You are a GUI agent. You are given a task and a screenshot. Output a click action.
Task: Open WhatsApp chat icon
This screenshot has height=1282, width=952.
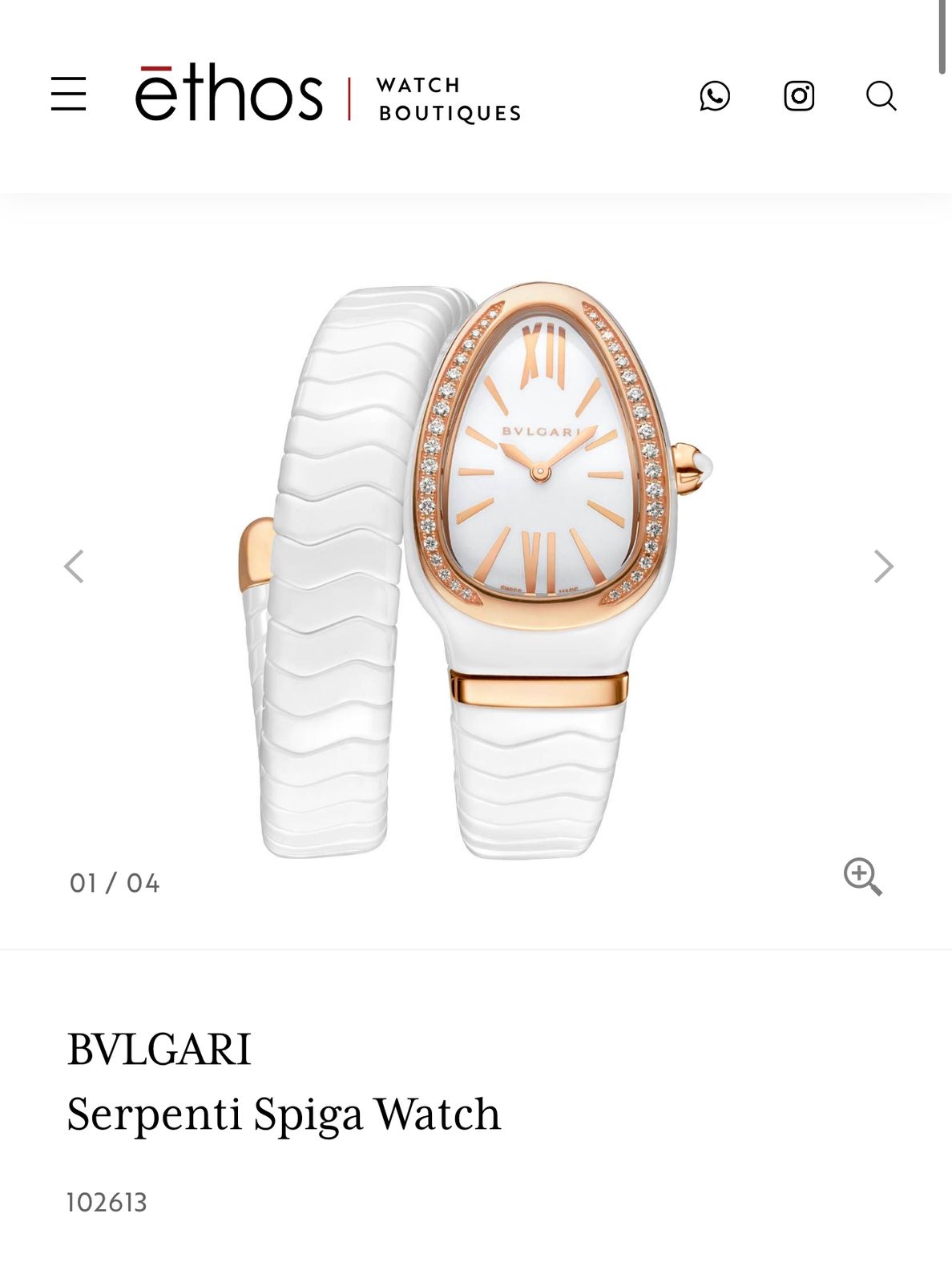coord(715,96)
